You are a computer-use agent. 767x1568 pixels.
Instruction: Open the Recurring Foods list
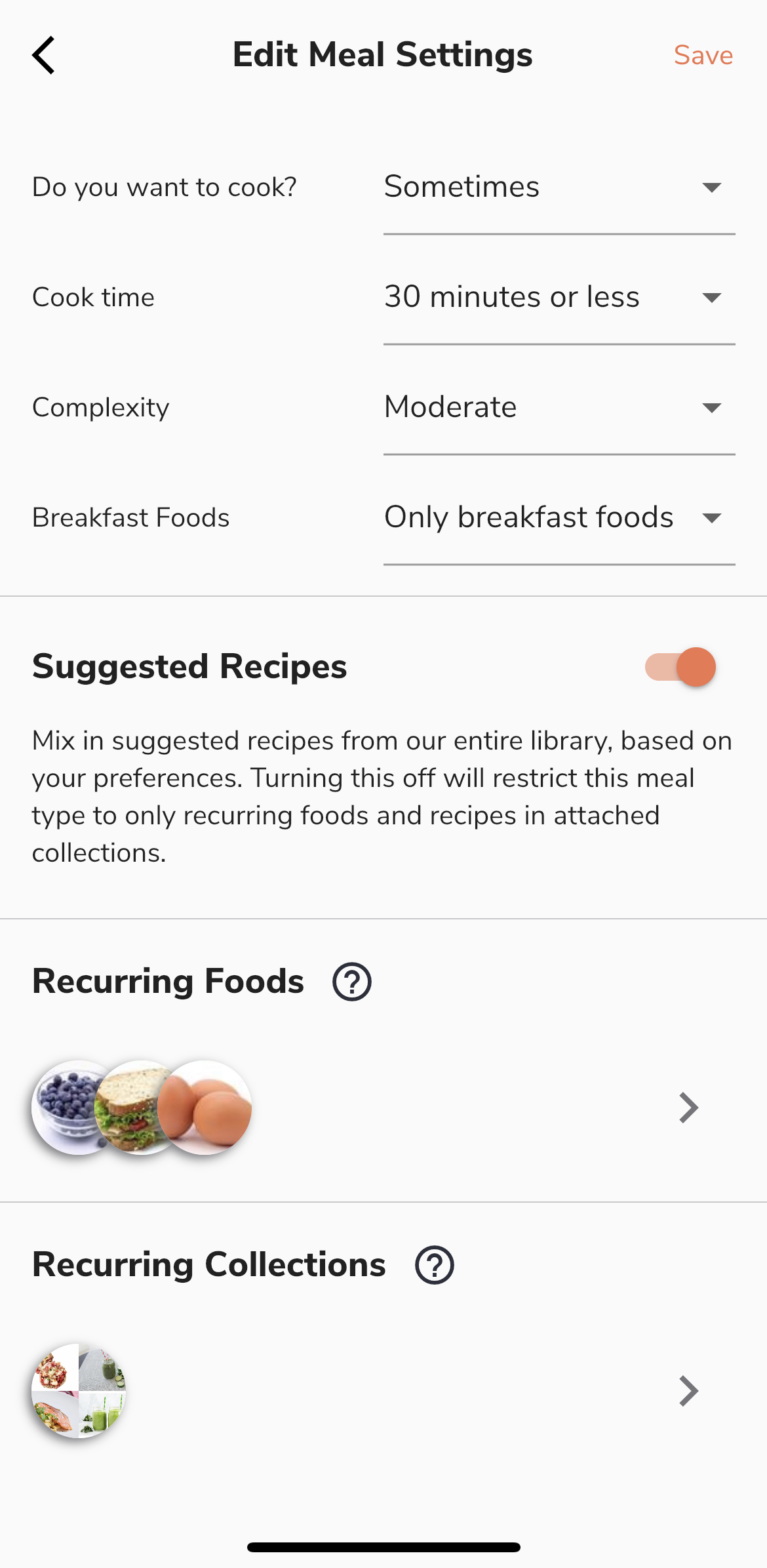tap(687, 1108)
